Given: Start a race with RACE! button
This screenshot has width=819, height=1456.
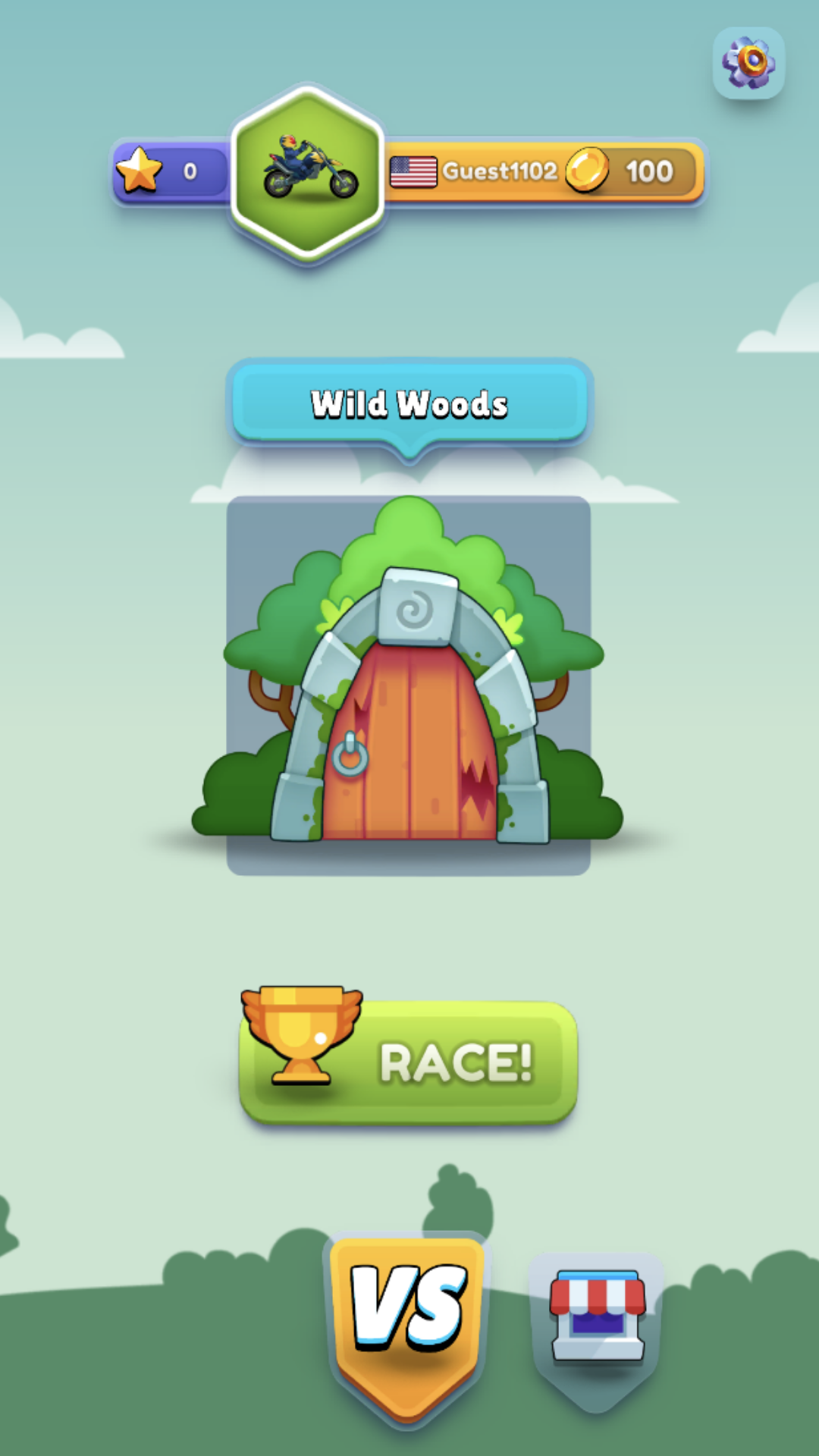Looking at the screenshot, I should click(409, 1062).
